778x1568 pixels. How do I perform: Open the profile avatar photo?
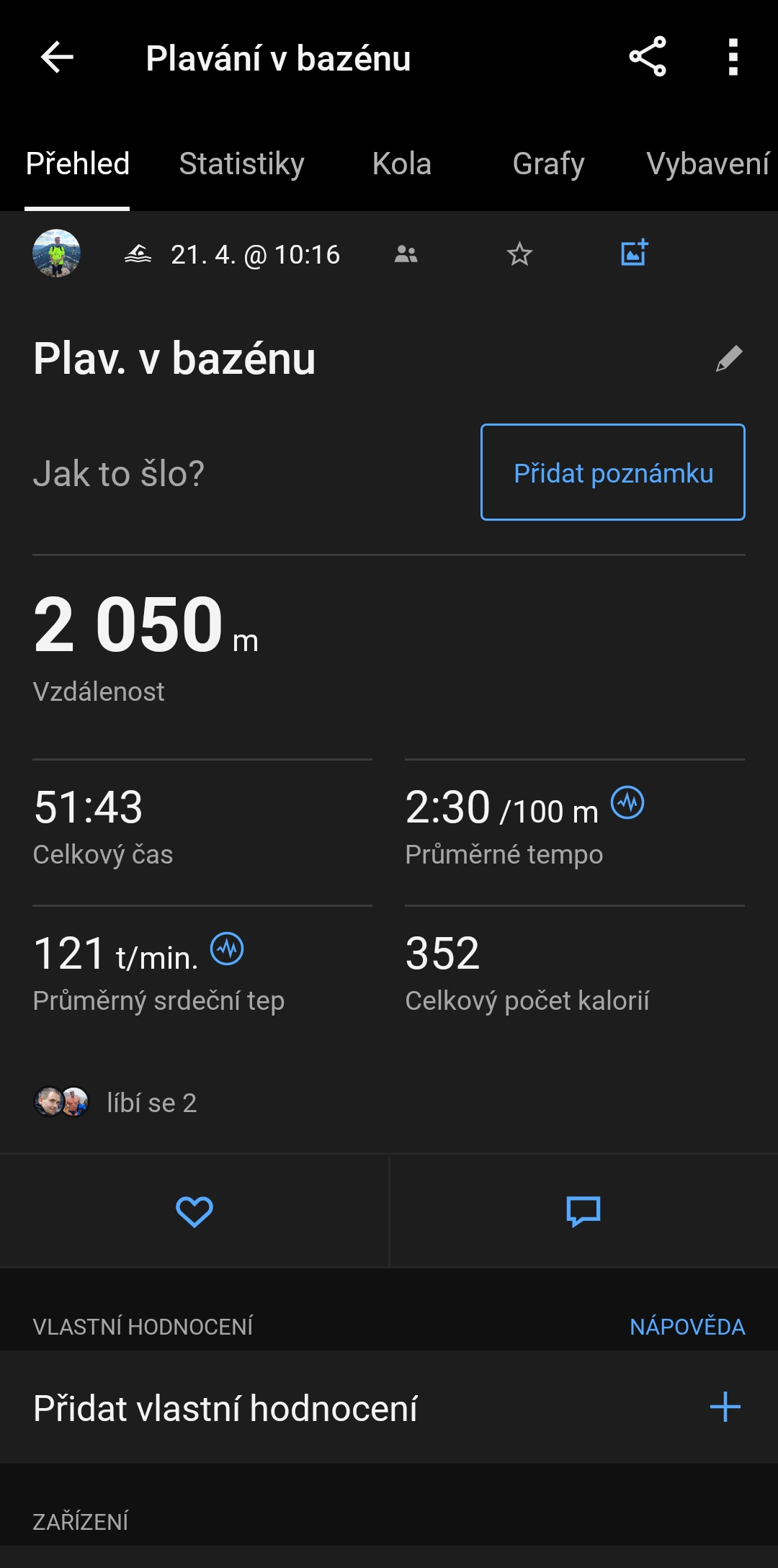coord(56,254)
